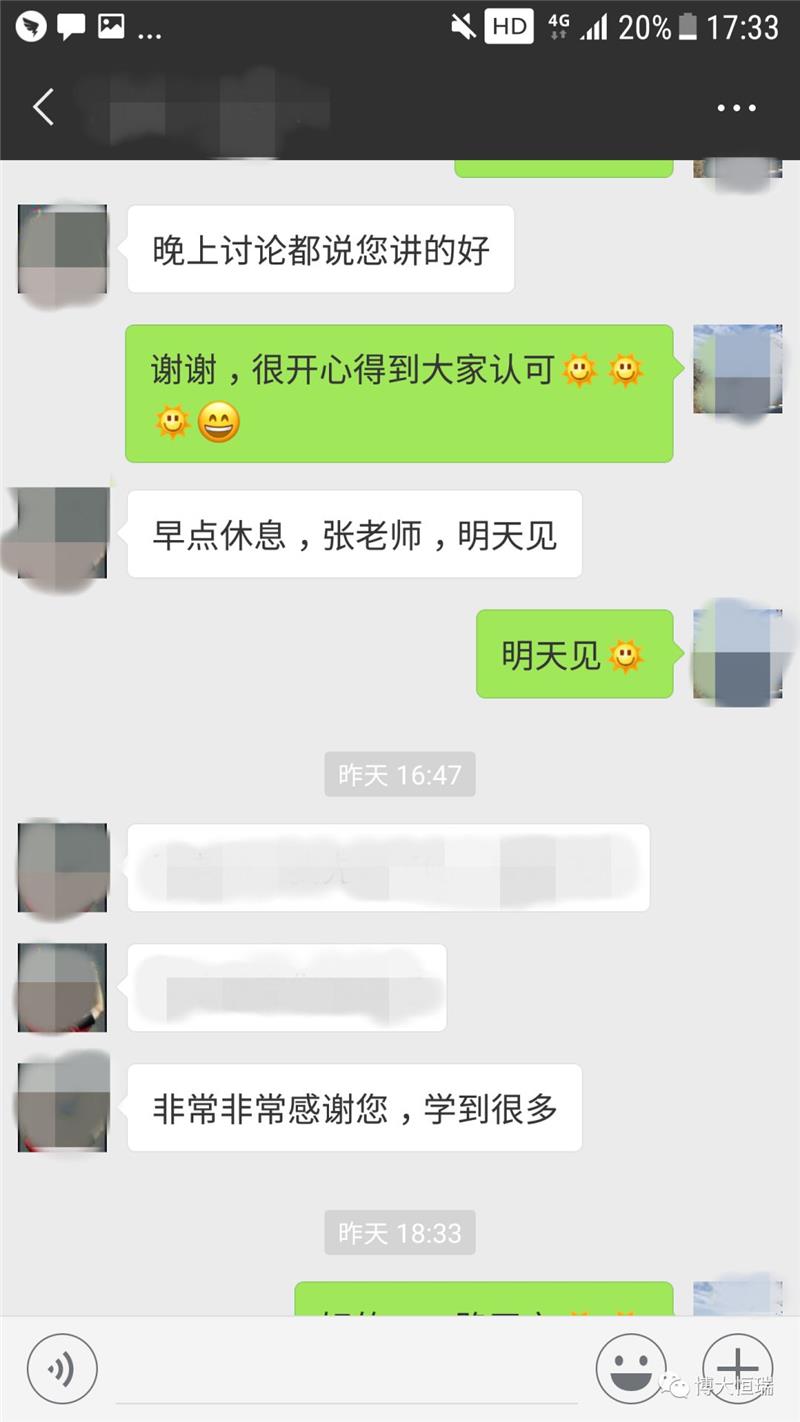Image resolution: width=800 pixels, height=1422 pixels.
Task: Open the three-dot chat options menu
Action: point(737,108)
